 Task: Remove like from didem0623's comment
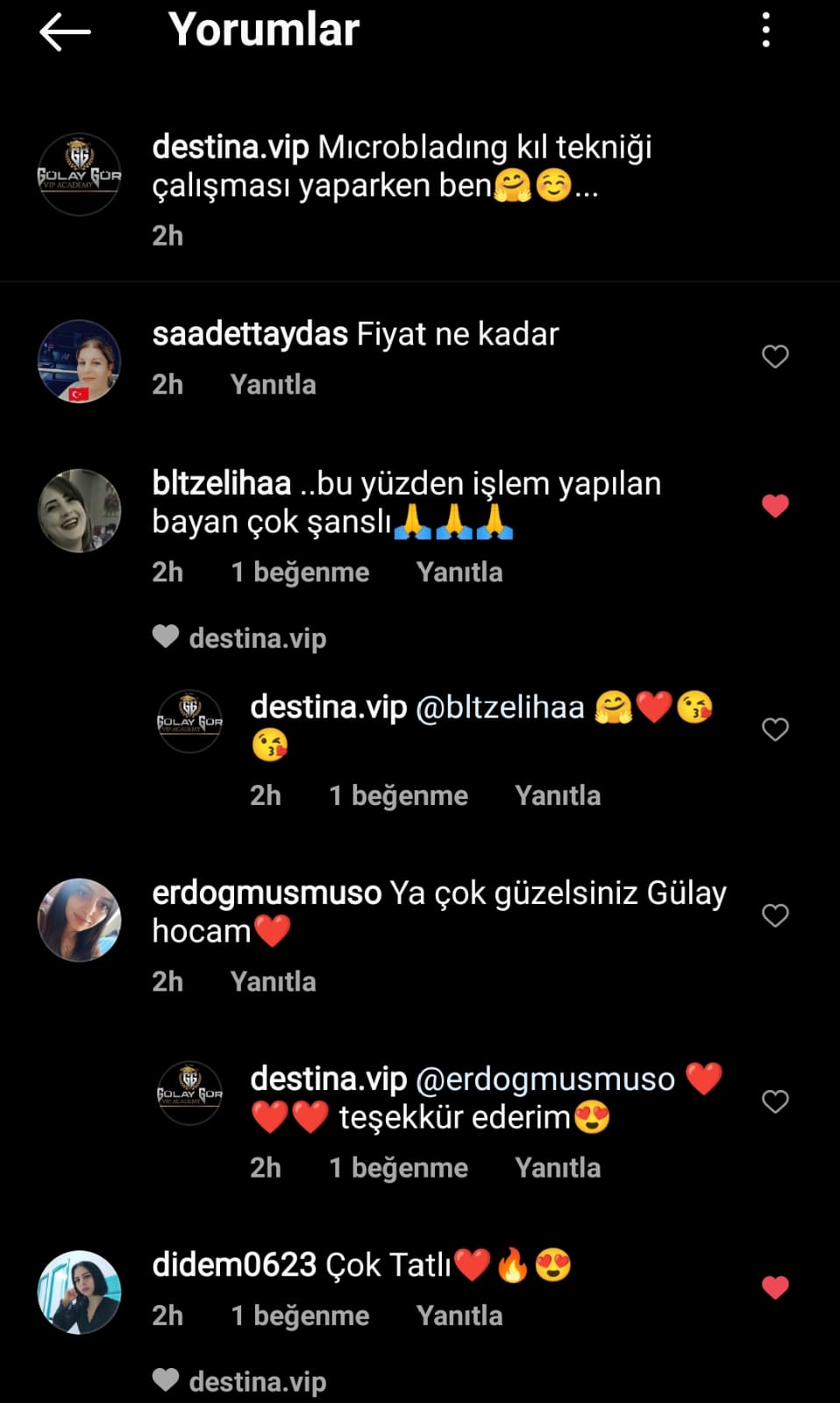click(775, 1286)
